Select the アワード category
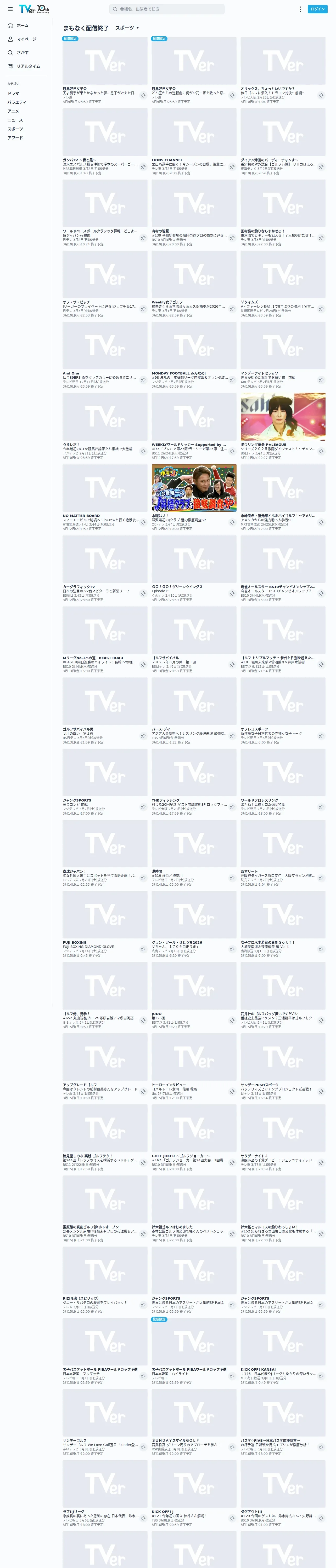This screenshot has height=1568, width=336. tap(15, 137)
